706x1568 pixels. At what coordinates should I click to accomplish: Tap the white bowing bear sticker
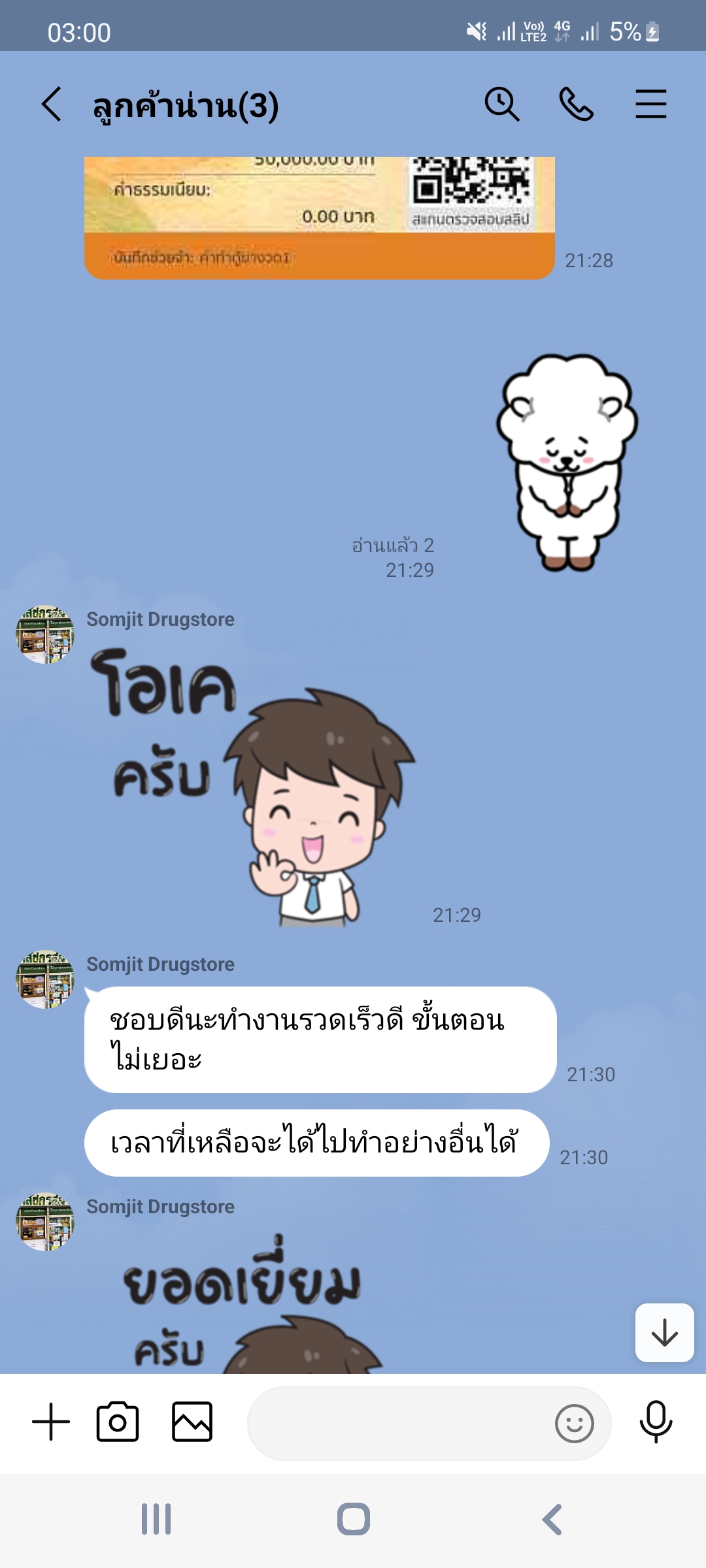(567, 463)
